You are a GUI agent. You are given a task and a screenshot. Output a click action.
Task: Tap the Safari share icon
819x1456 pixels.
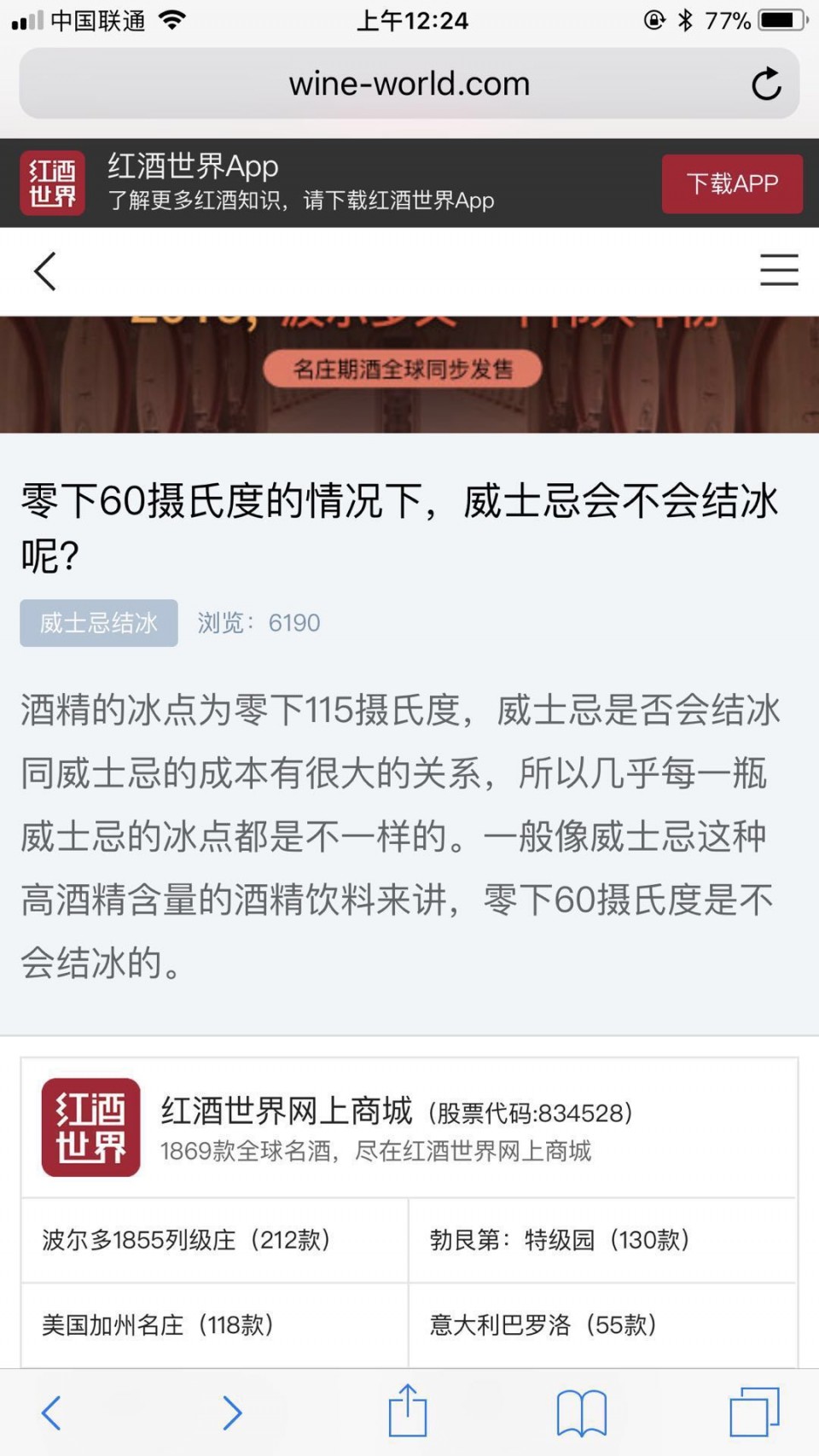pos(409,1412)
